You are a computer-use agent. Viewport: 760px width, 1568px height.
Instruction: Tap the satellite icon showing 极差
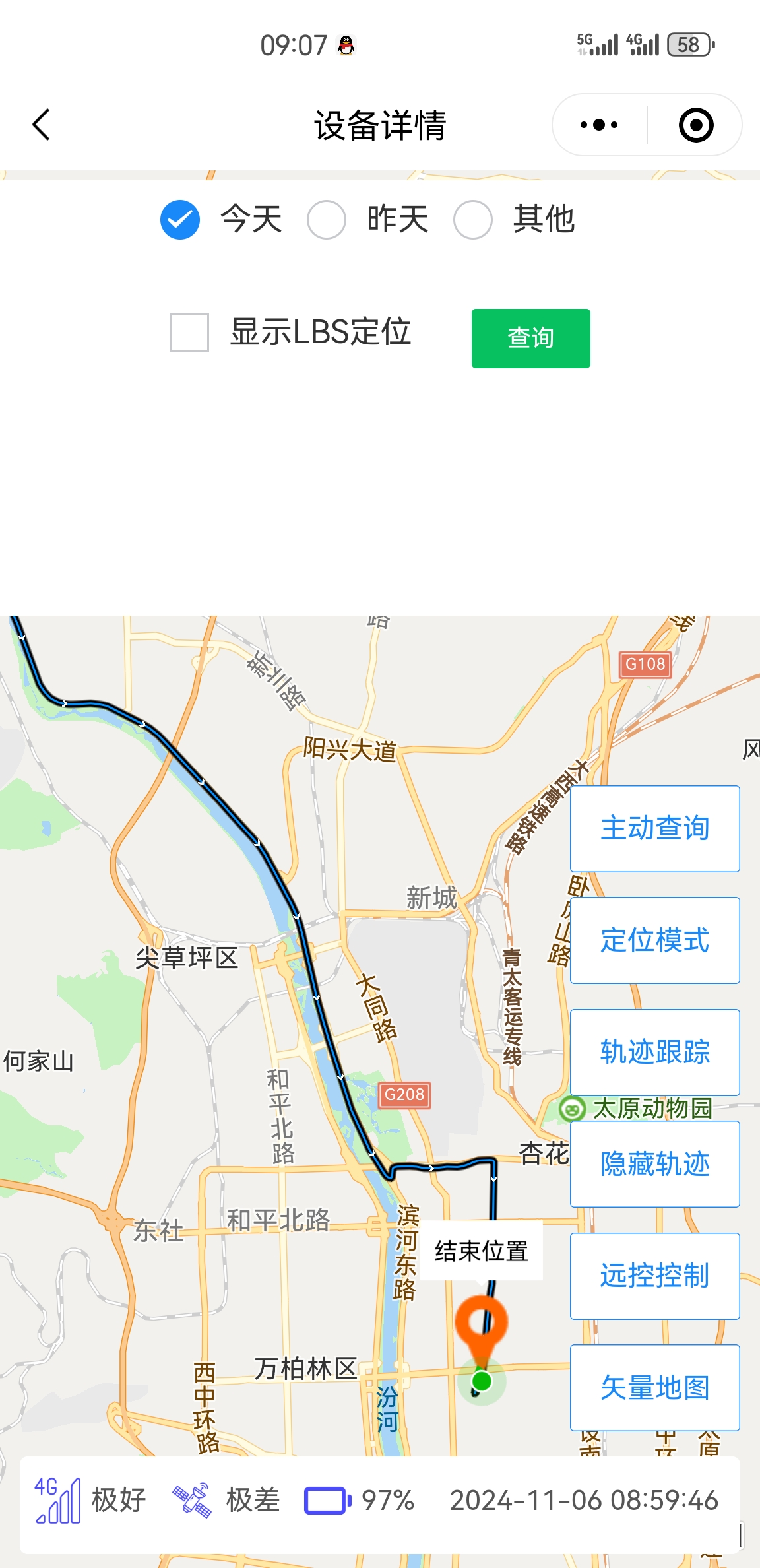click(192, 1499)
